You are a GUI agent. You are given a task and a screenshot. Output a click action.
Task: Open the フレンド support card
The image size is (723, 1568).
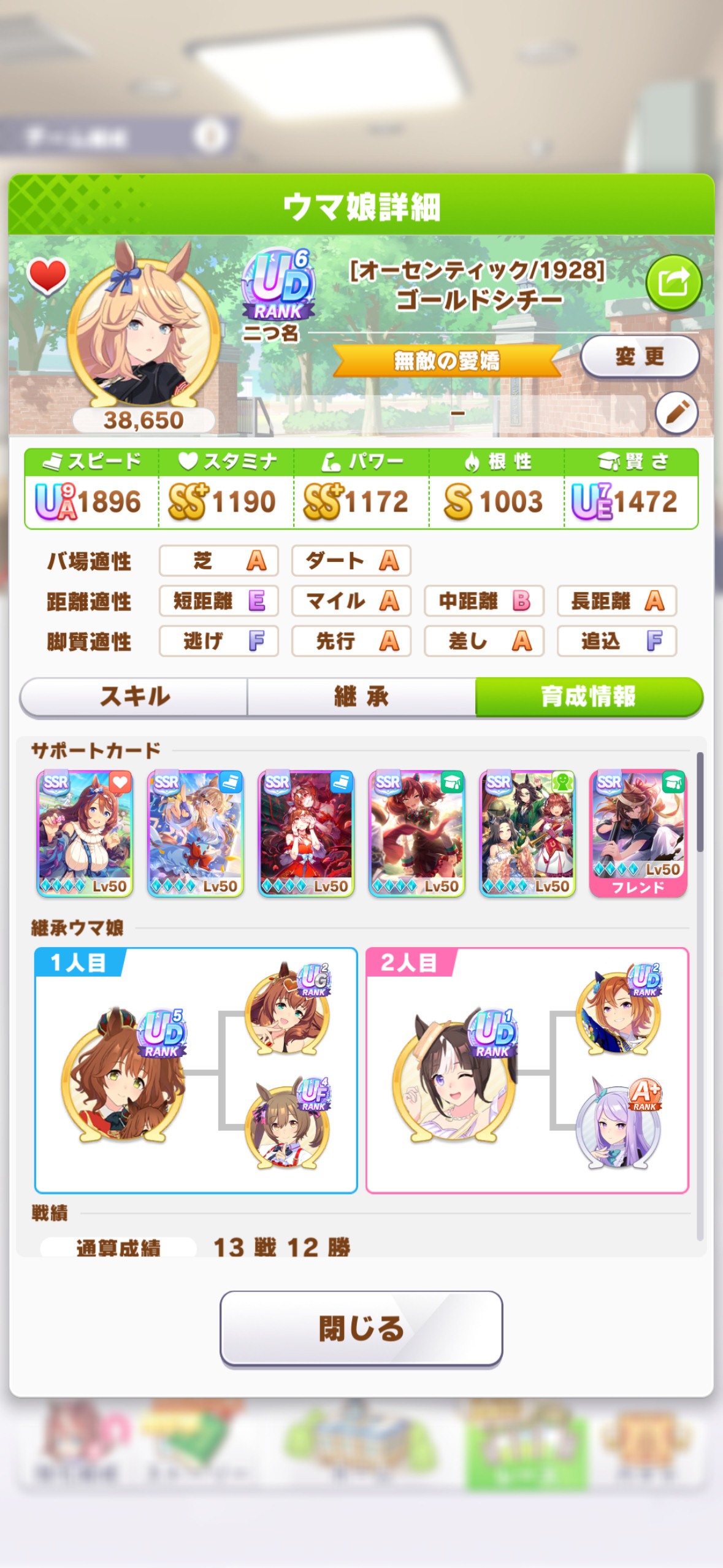pyautogui.click(x=638, y=834)
